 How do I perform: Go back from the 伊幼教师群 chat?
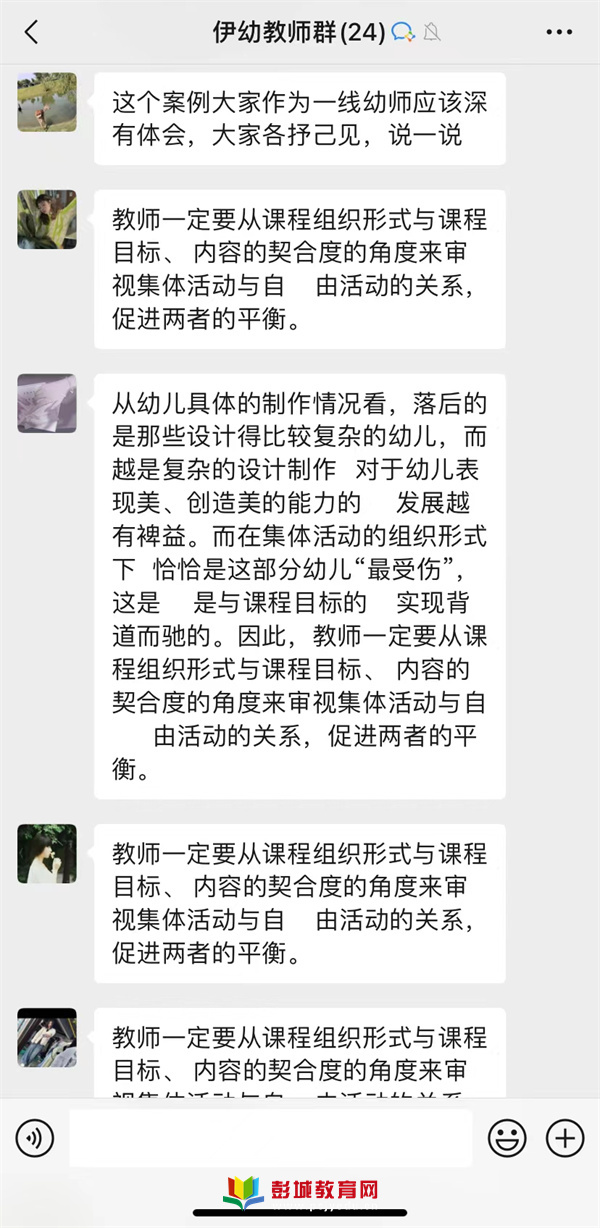(x=31, y=32)
